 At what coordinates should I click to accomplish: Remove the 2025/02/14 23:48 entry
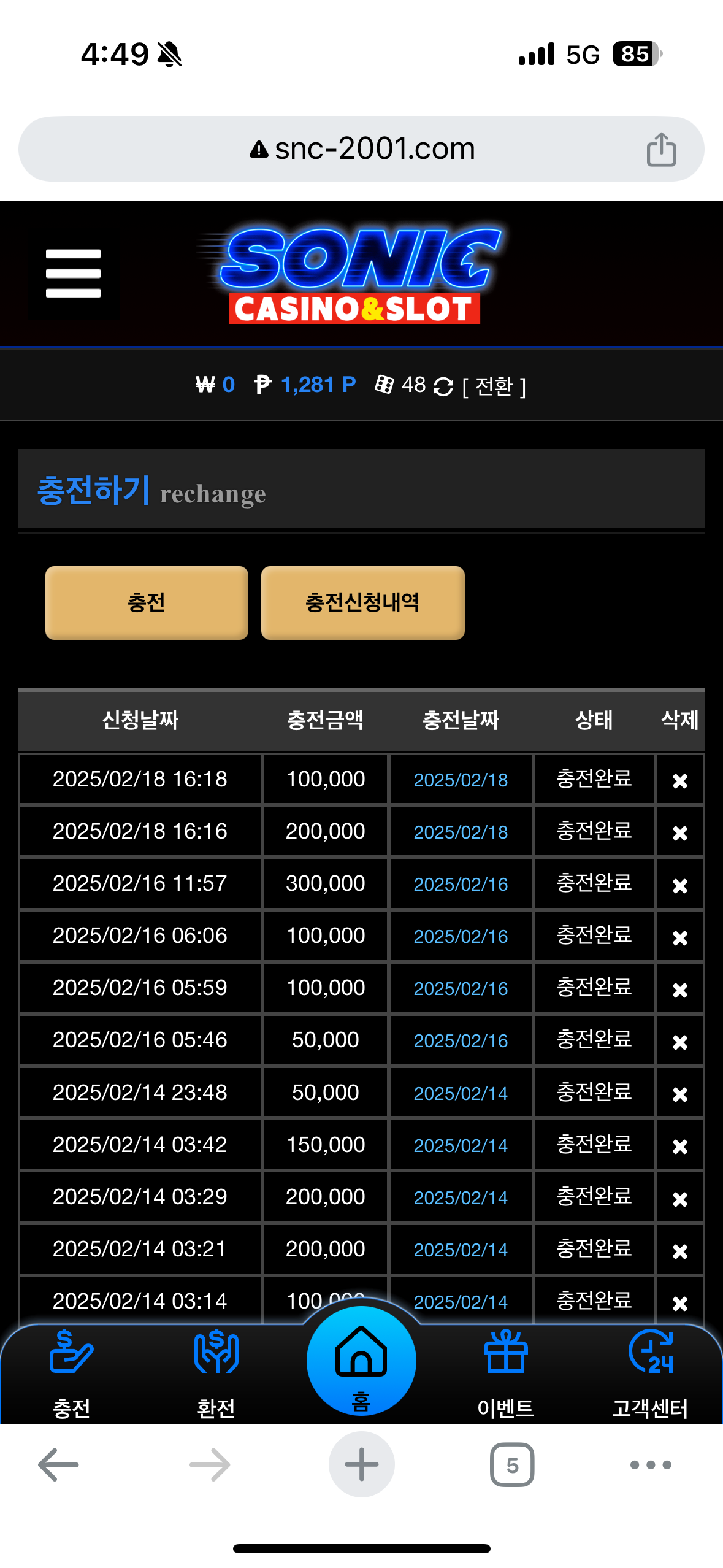click(679, 1094)
